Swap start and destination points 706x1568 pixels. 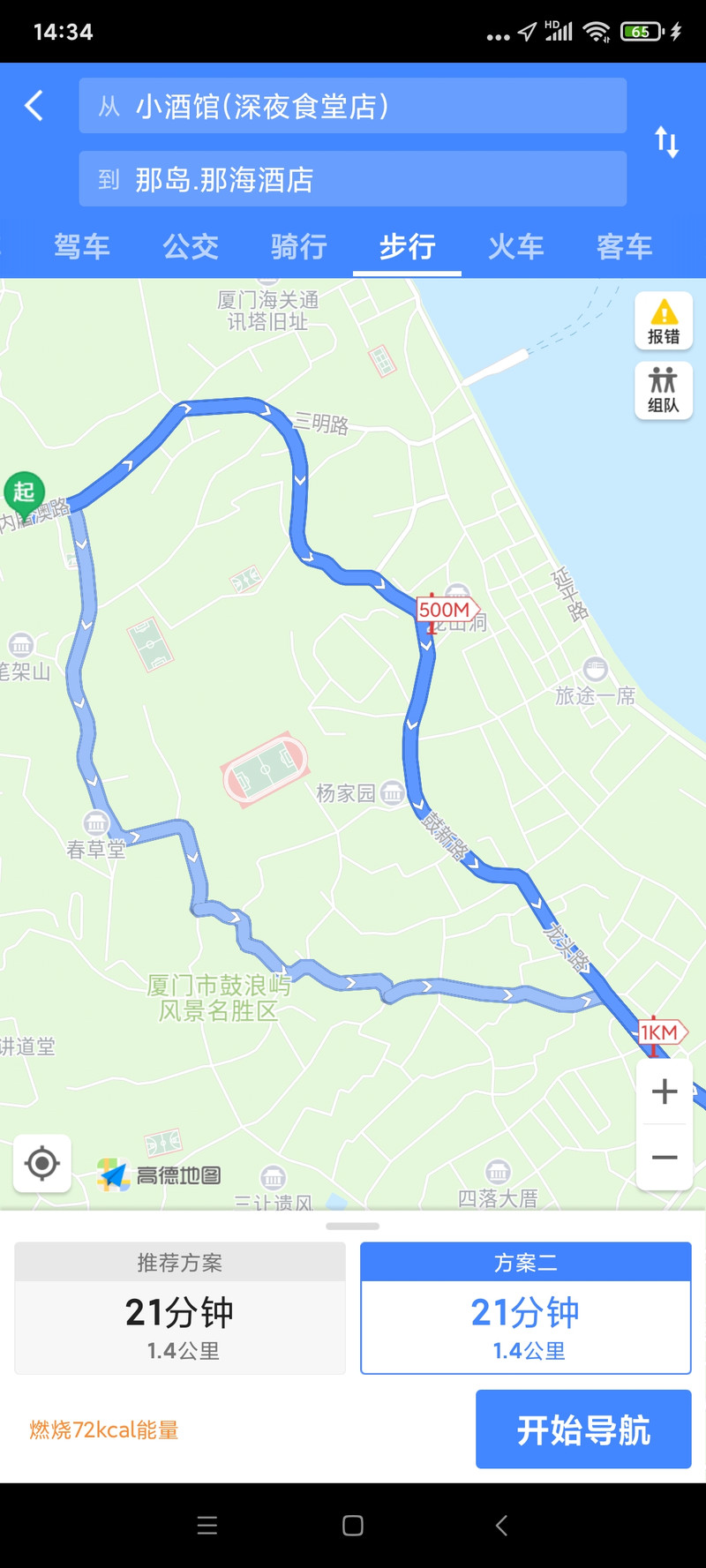click(x=666, y=142)
